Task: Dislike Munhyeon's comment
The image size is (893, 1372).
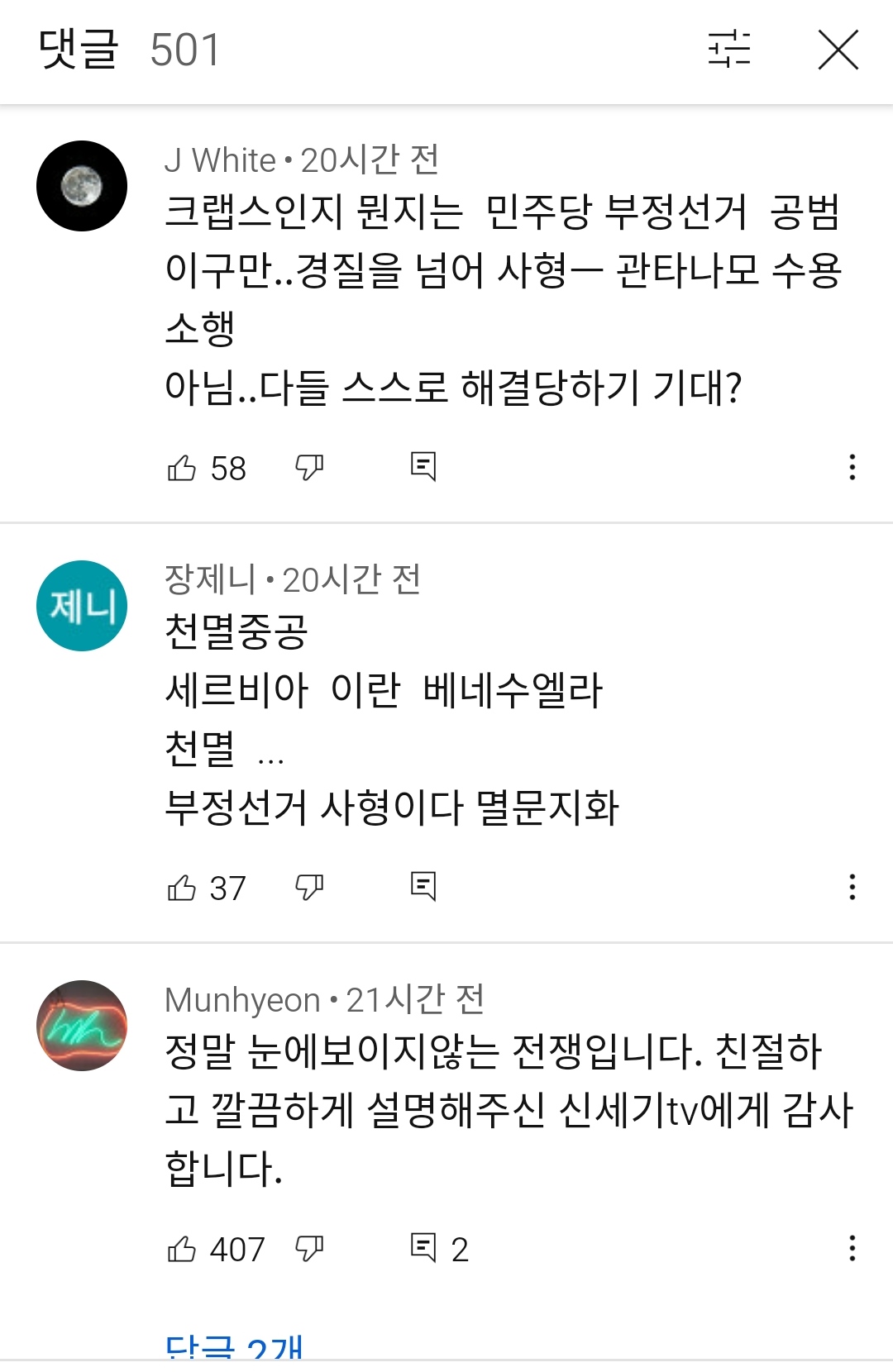Action: pos(309,1249)
